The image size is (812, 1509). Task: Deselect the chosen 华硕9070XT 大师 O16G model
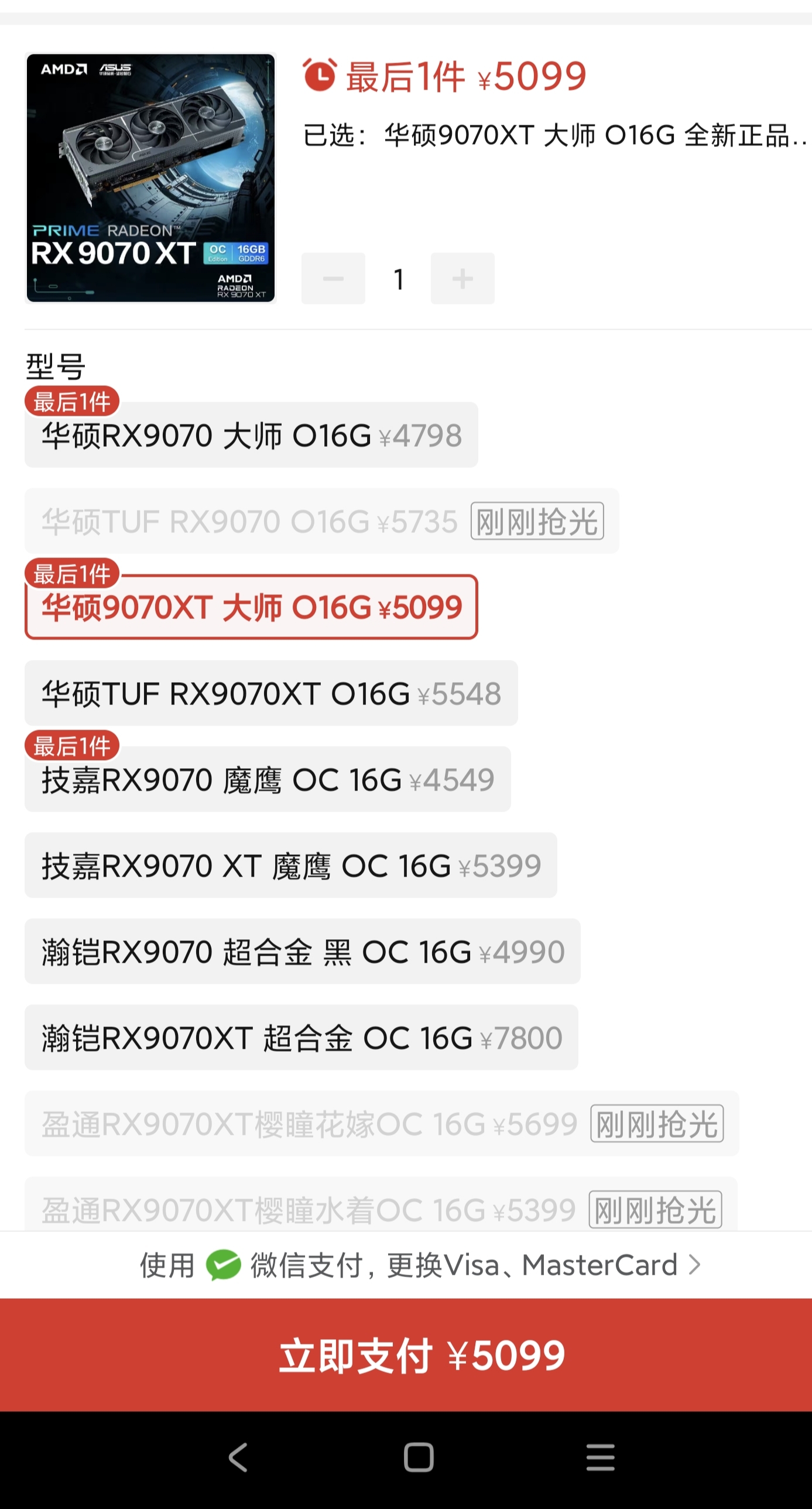point(251,607)
